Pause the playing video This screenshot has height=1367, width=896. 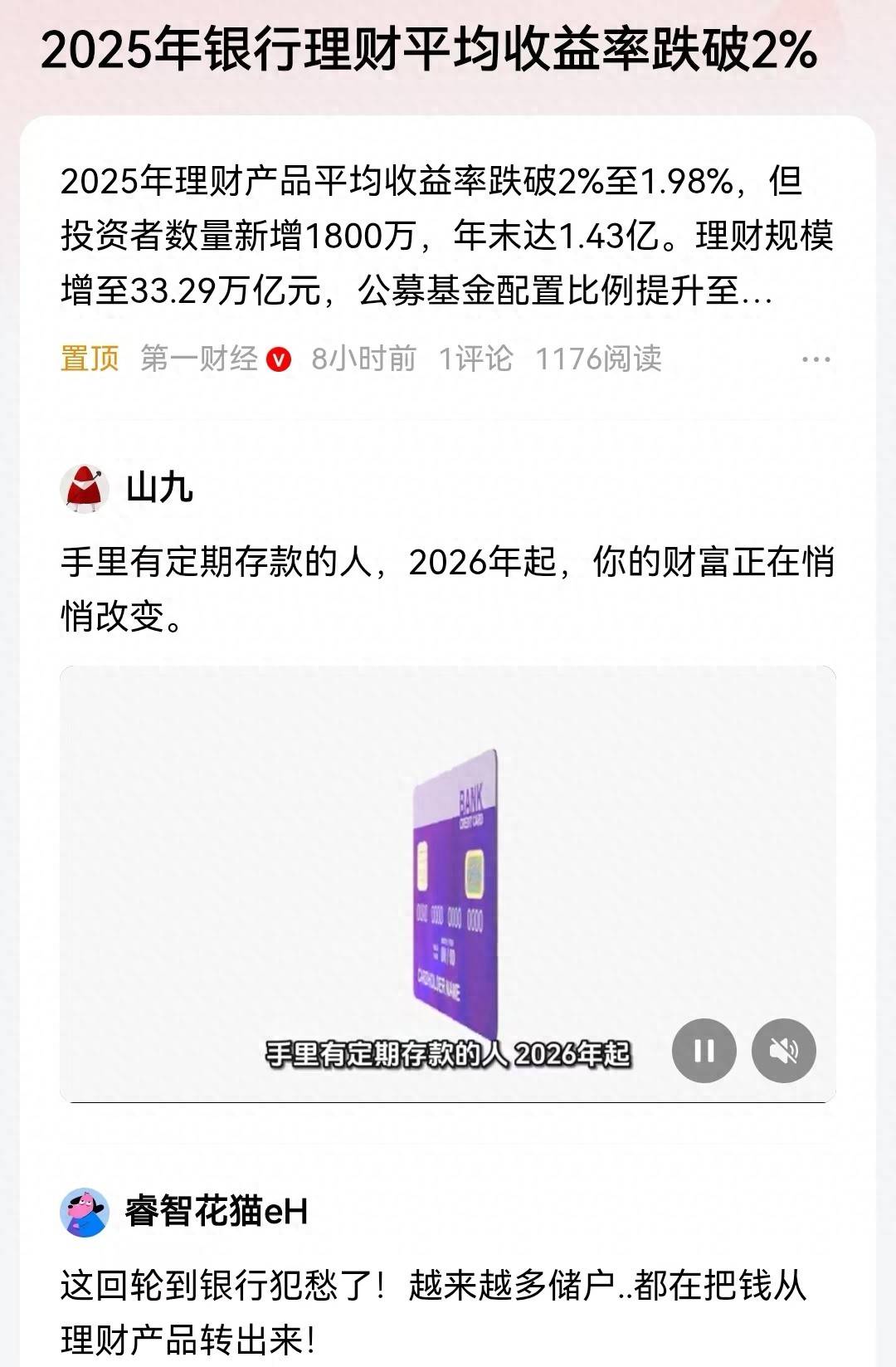tap(704, 1051)
